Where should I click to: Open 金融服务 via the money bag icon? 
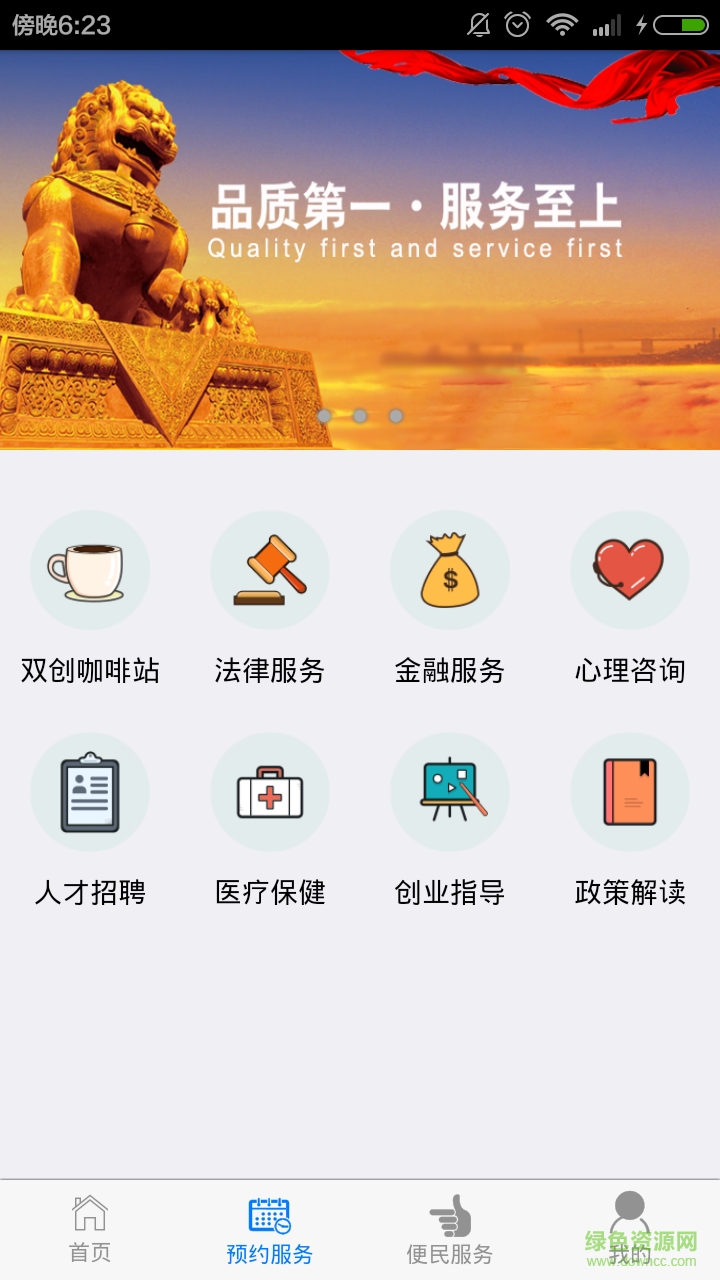[450, 570]
